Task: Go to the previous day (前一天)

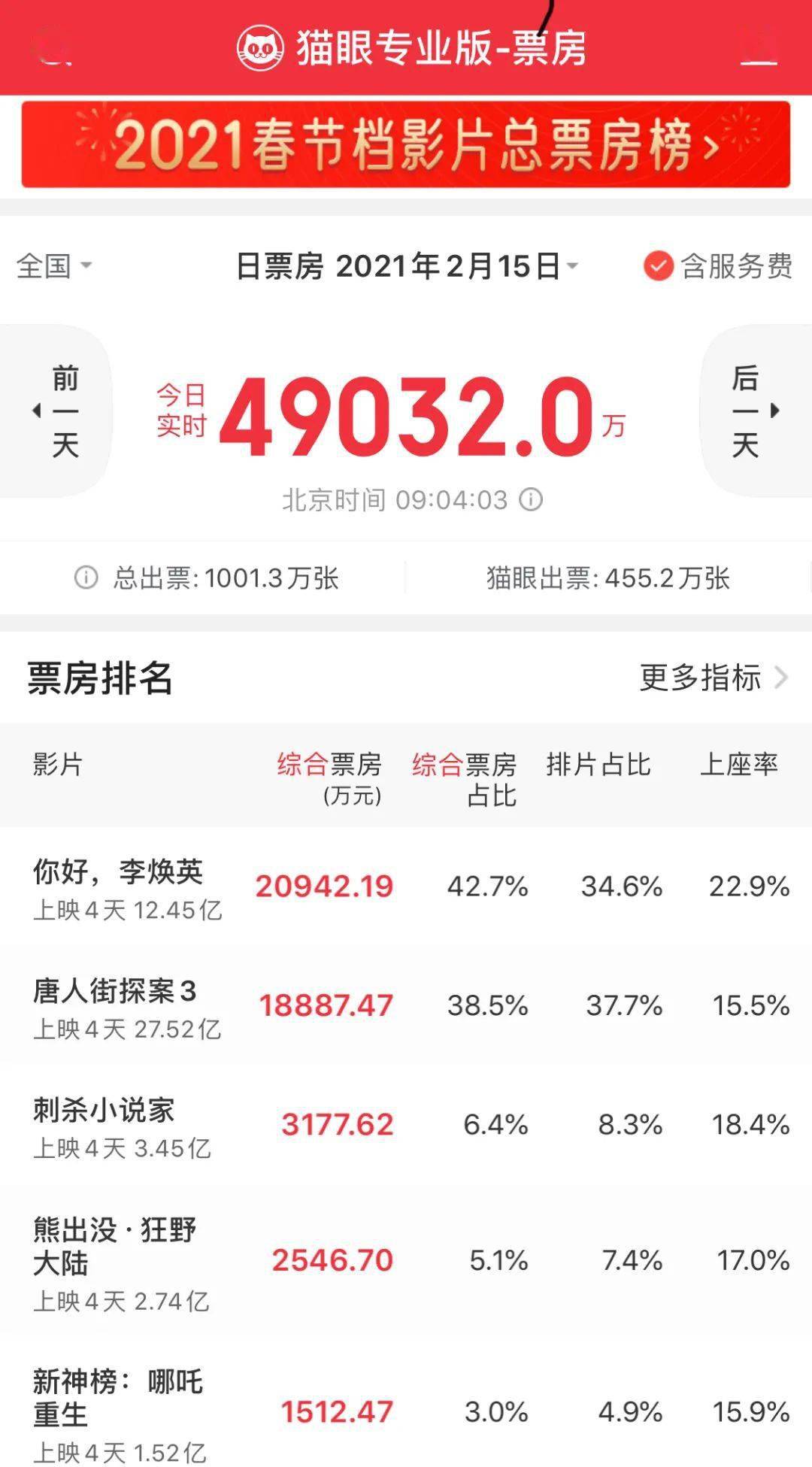Action: 55,411
